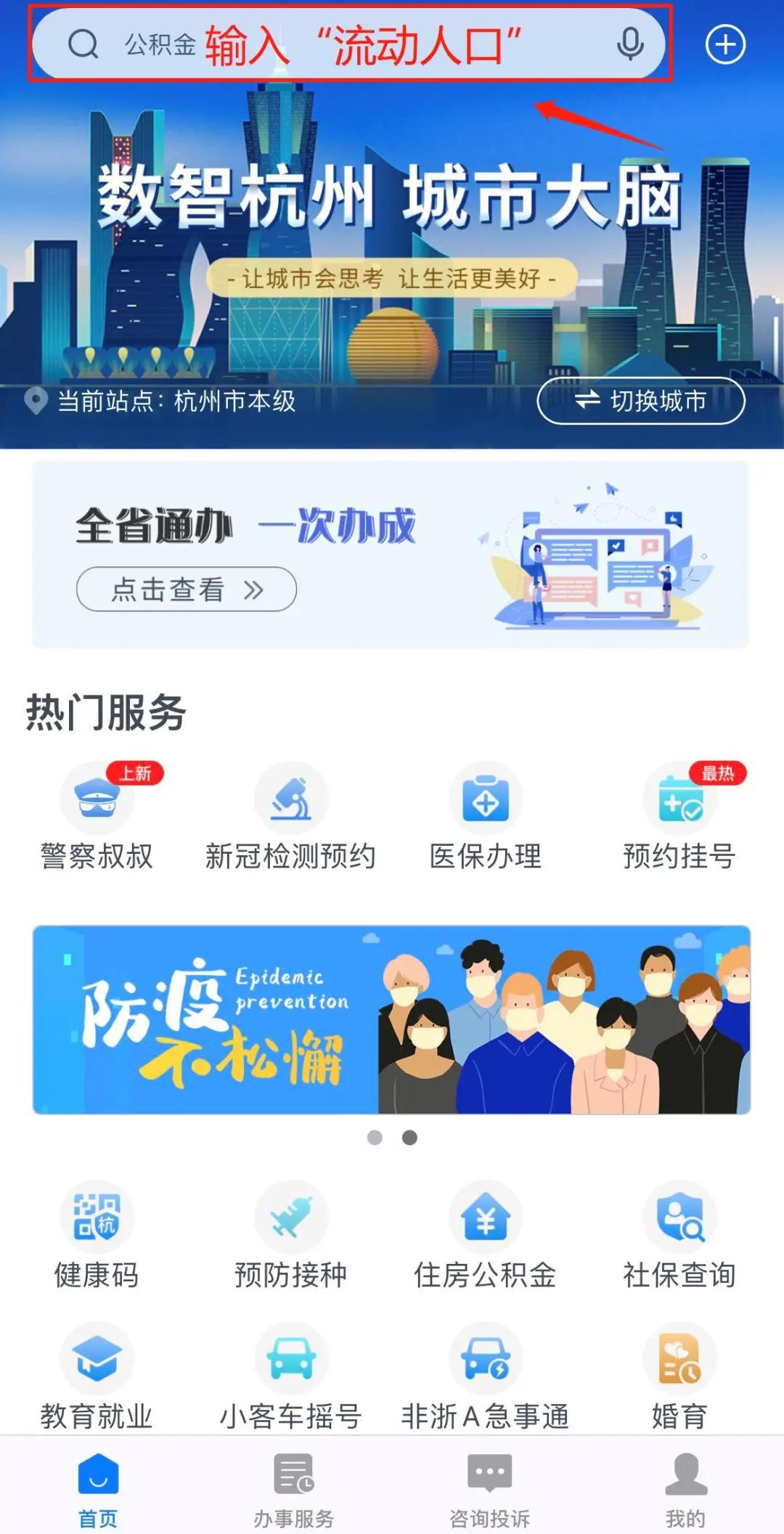Open the plus menu in the top corner
This screenshot has width=784, height=1534.
725,45
